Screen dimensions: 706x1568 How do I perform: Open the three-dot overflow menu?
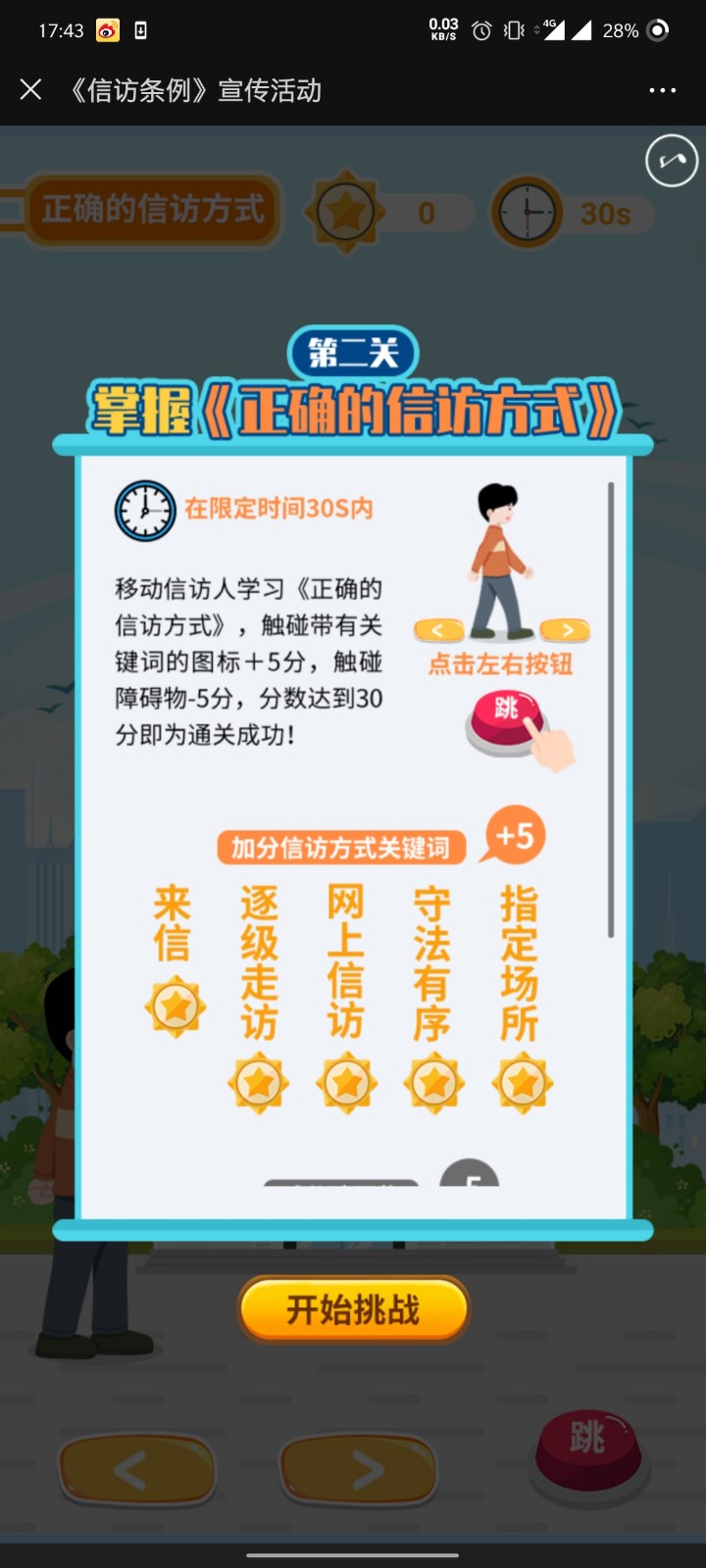pos(662,90)
